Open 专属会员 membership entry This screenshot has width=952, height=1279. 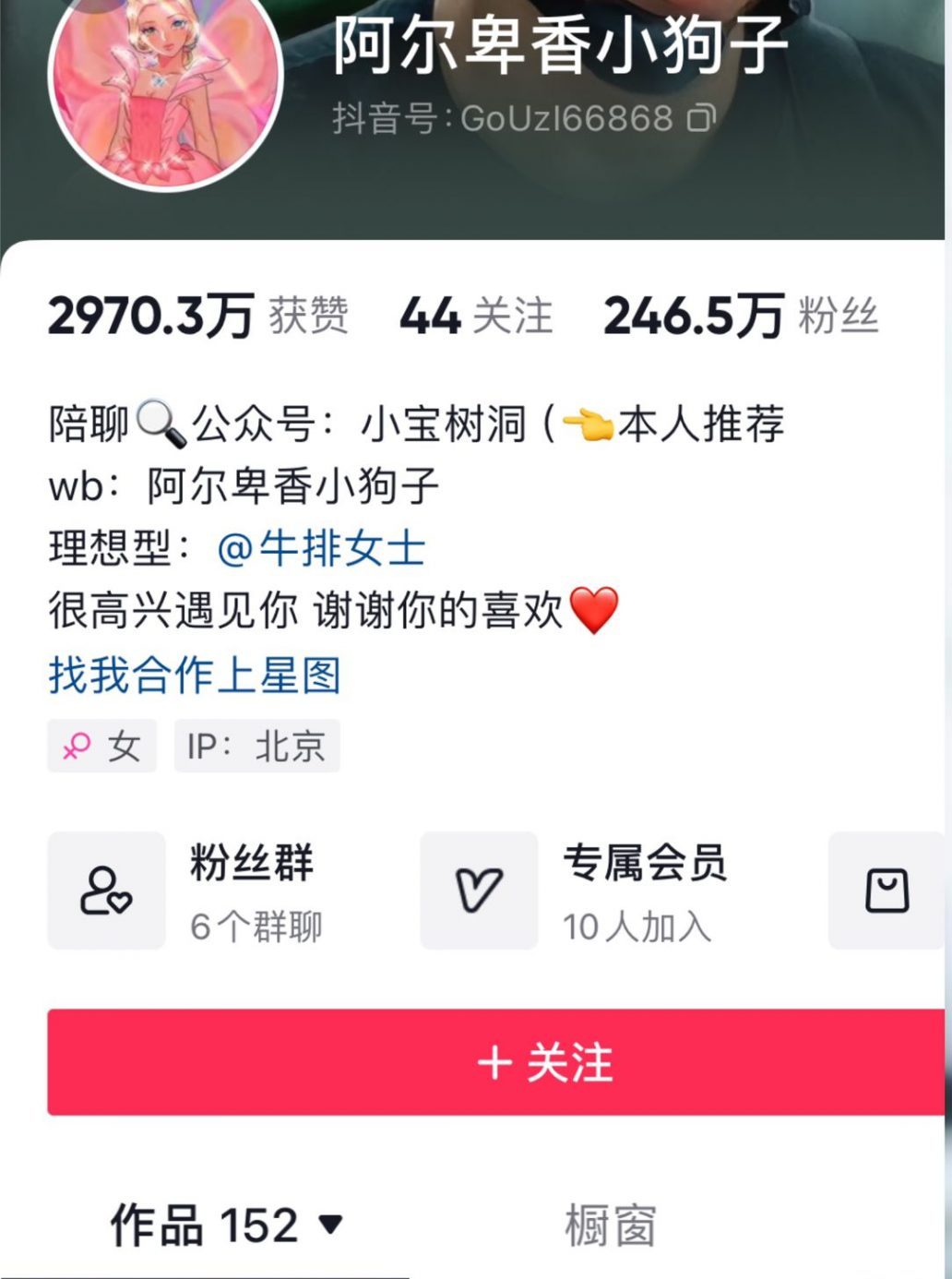tap(574, 891)
